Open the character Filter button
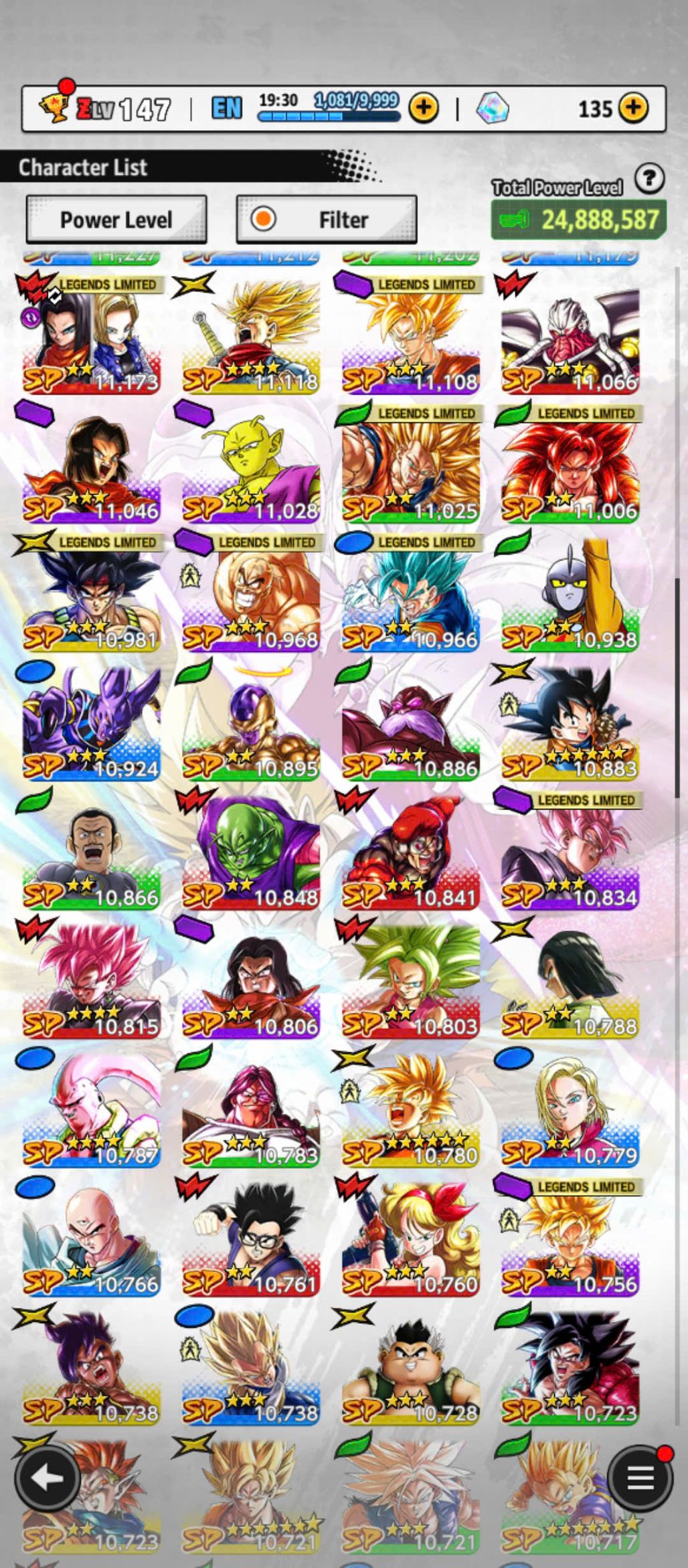Viewport: 688px width, 1568px height. pyautogui.click(x=327, y=220)
